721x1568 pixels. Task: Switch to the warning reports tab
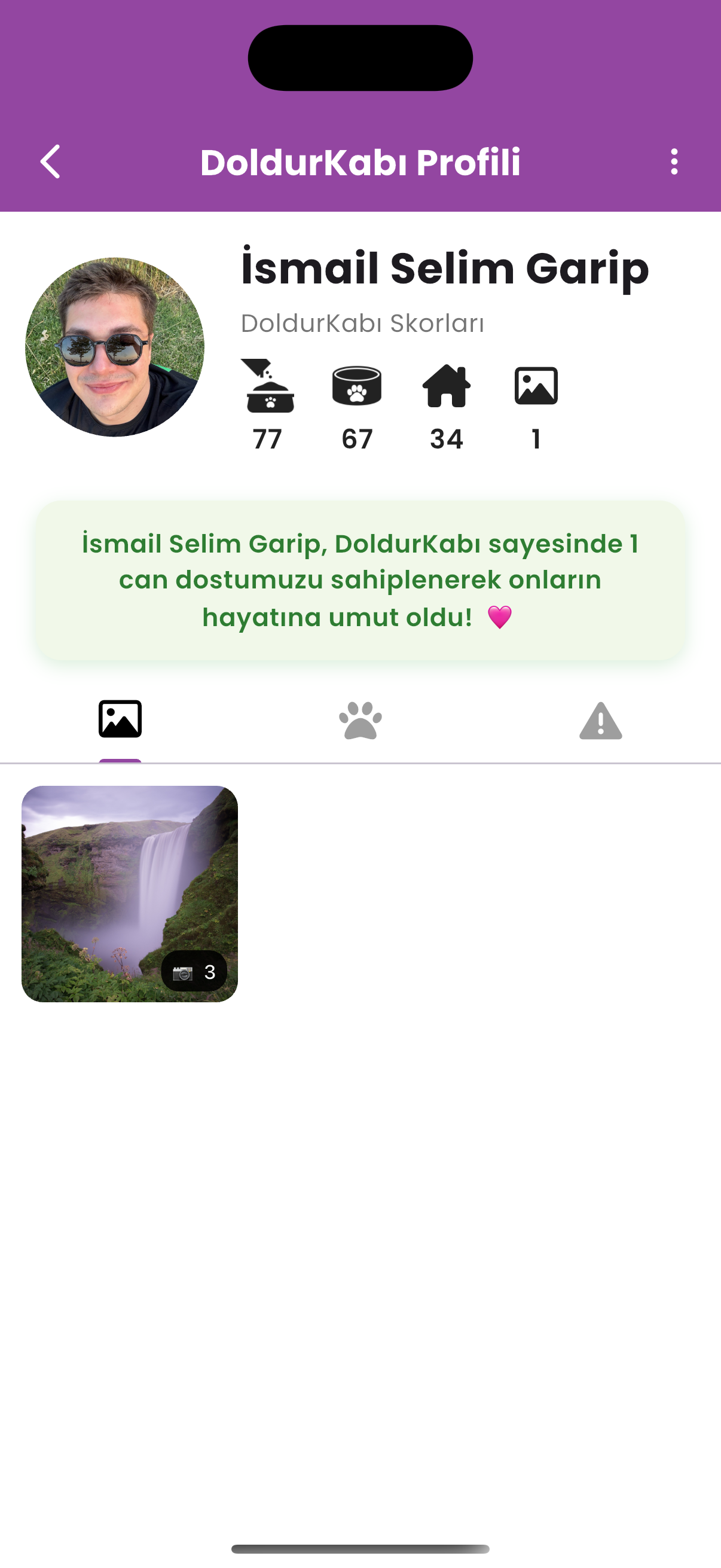click(600, 721)
